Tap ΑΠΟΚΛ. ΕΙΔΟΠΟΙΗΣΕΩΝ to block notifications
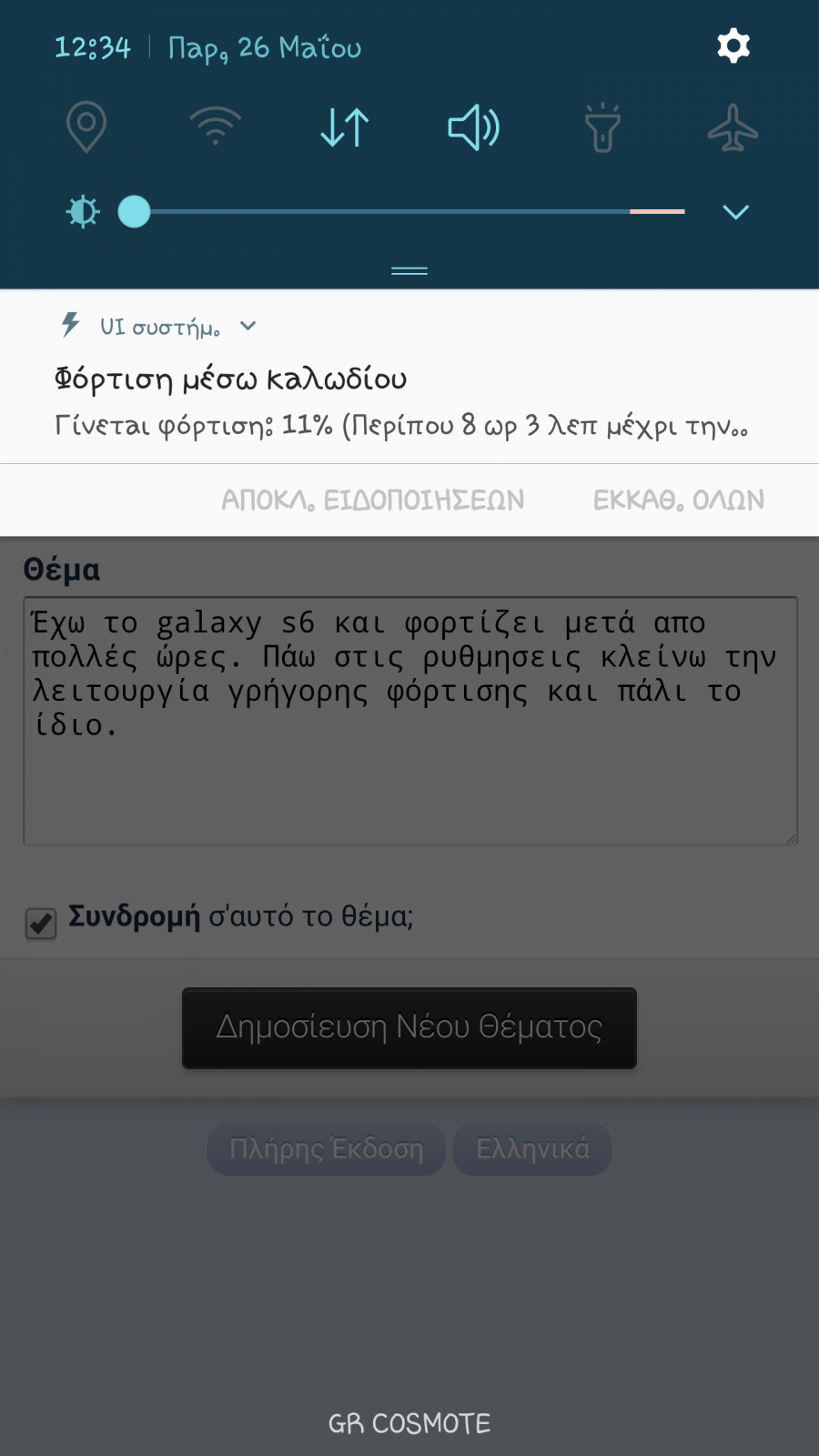 [x=373, y=500]
